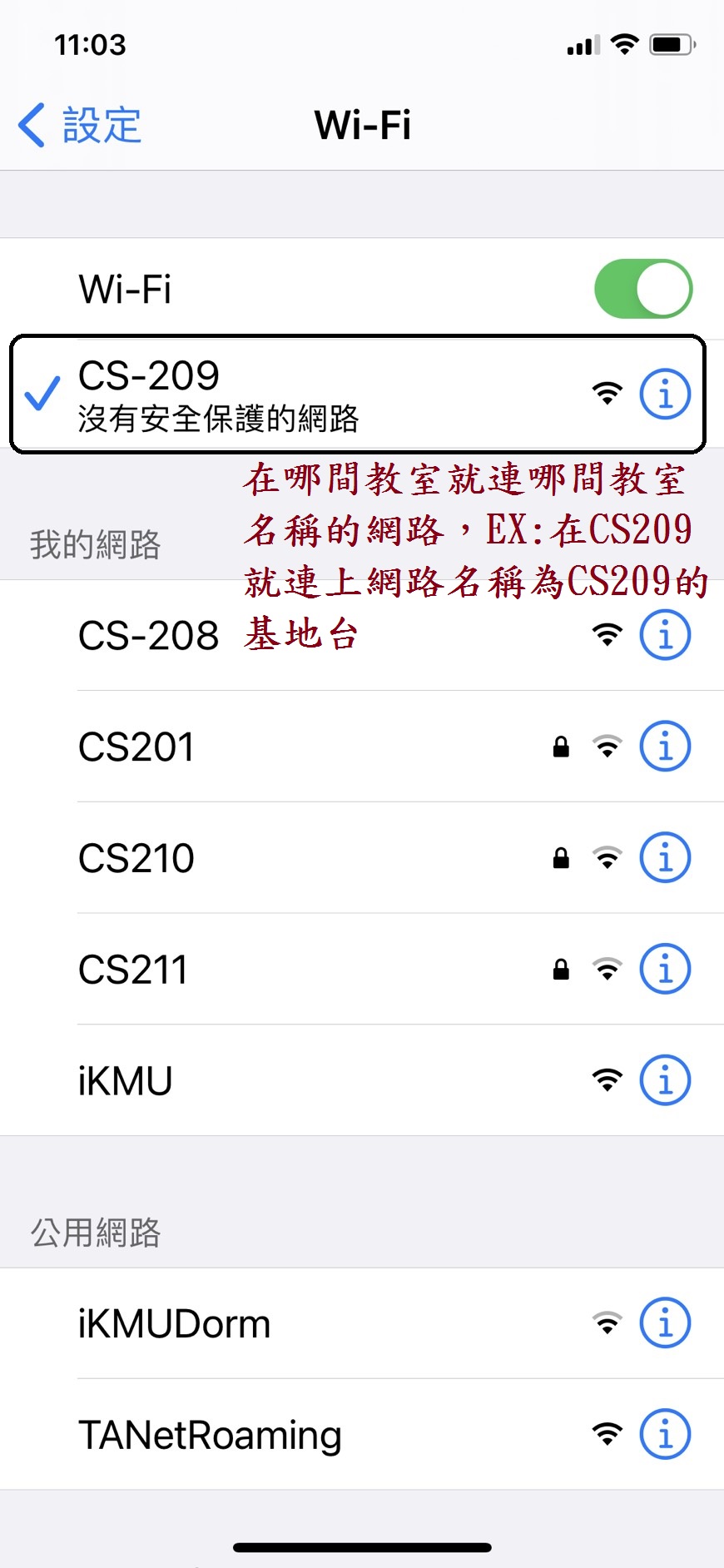Join the CS-208 network
The image size is (724, 1568).
[x=362, y=635]
